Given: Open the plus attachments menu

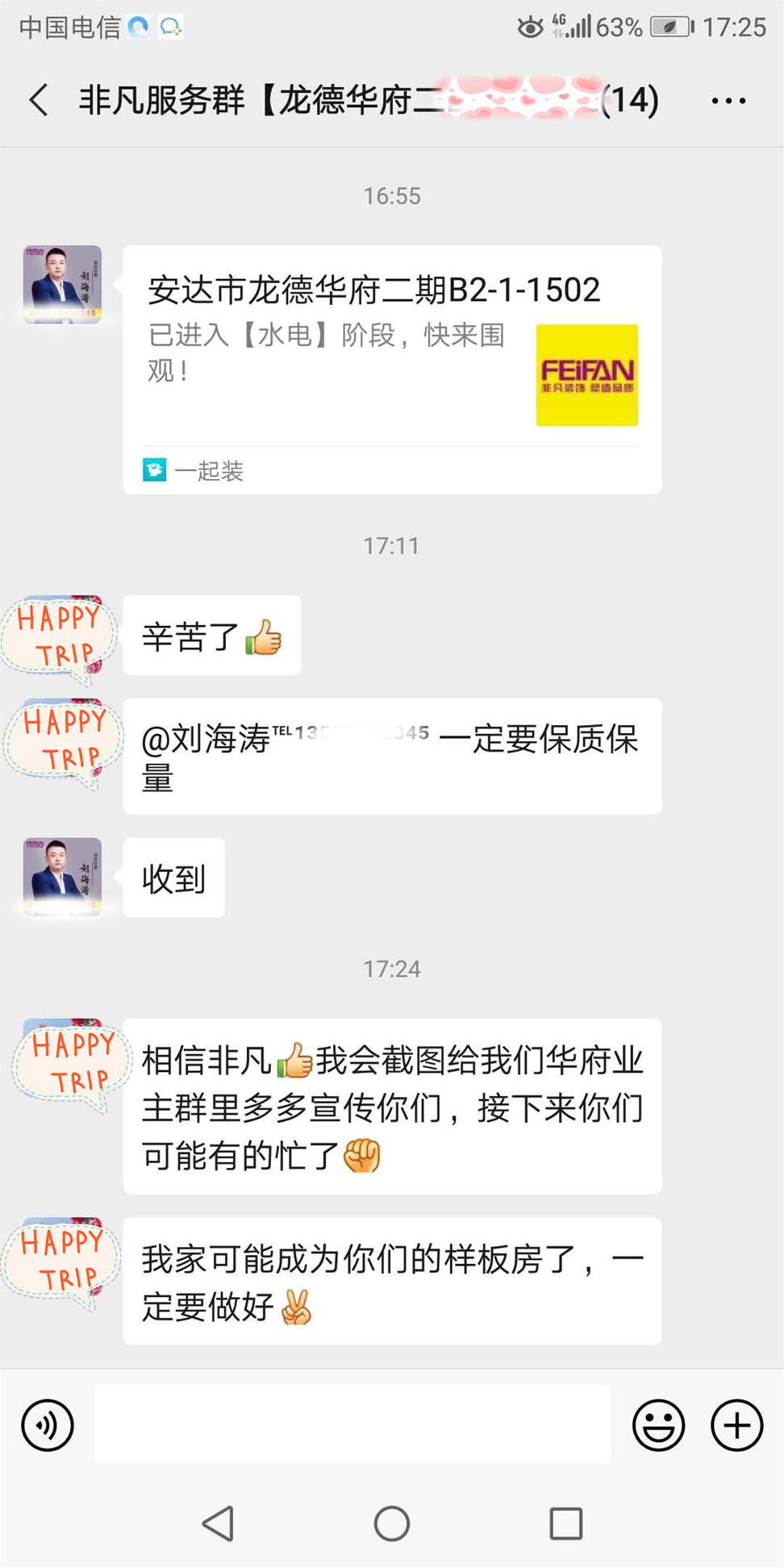Looking at the screenshot, I should pyautogui.click(x=736, y=1425).
